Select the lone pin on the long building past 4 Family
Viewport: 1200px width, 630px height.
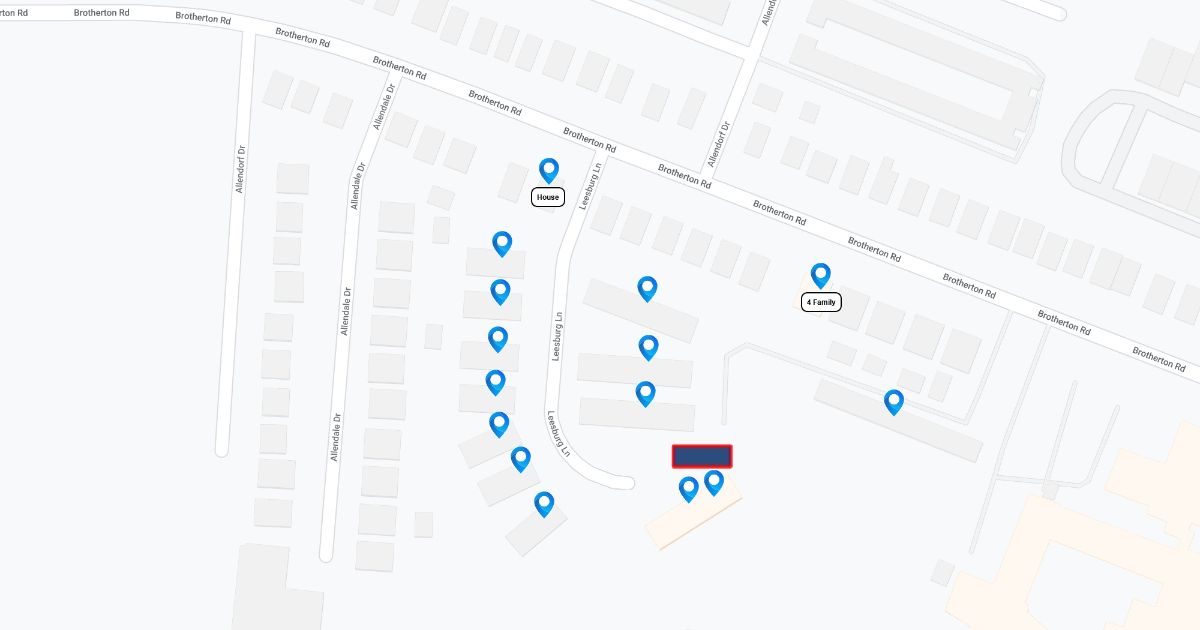pos(894,403)
